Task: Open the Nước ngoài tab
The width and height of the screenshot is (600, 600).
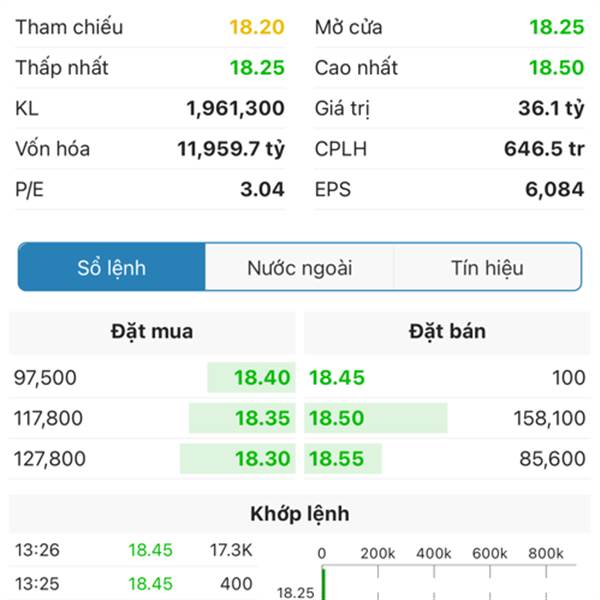Action: (300, 267)
